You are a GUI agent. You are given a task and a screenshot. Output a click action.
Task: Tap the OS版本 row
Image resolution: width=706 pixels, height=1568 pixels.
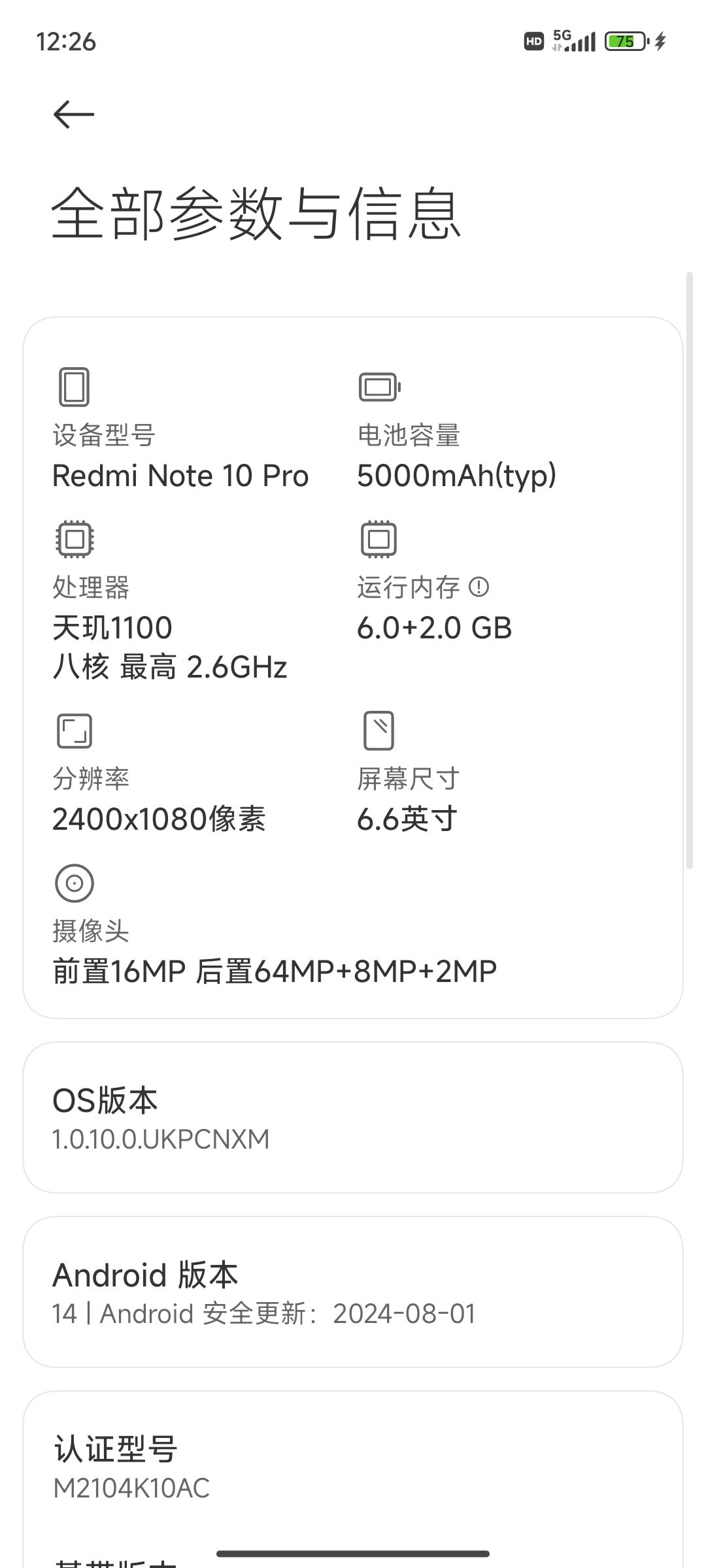[353, 1118]
